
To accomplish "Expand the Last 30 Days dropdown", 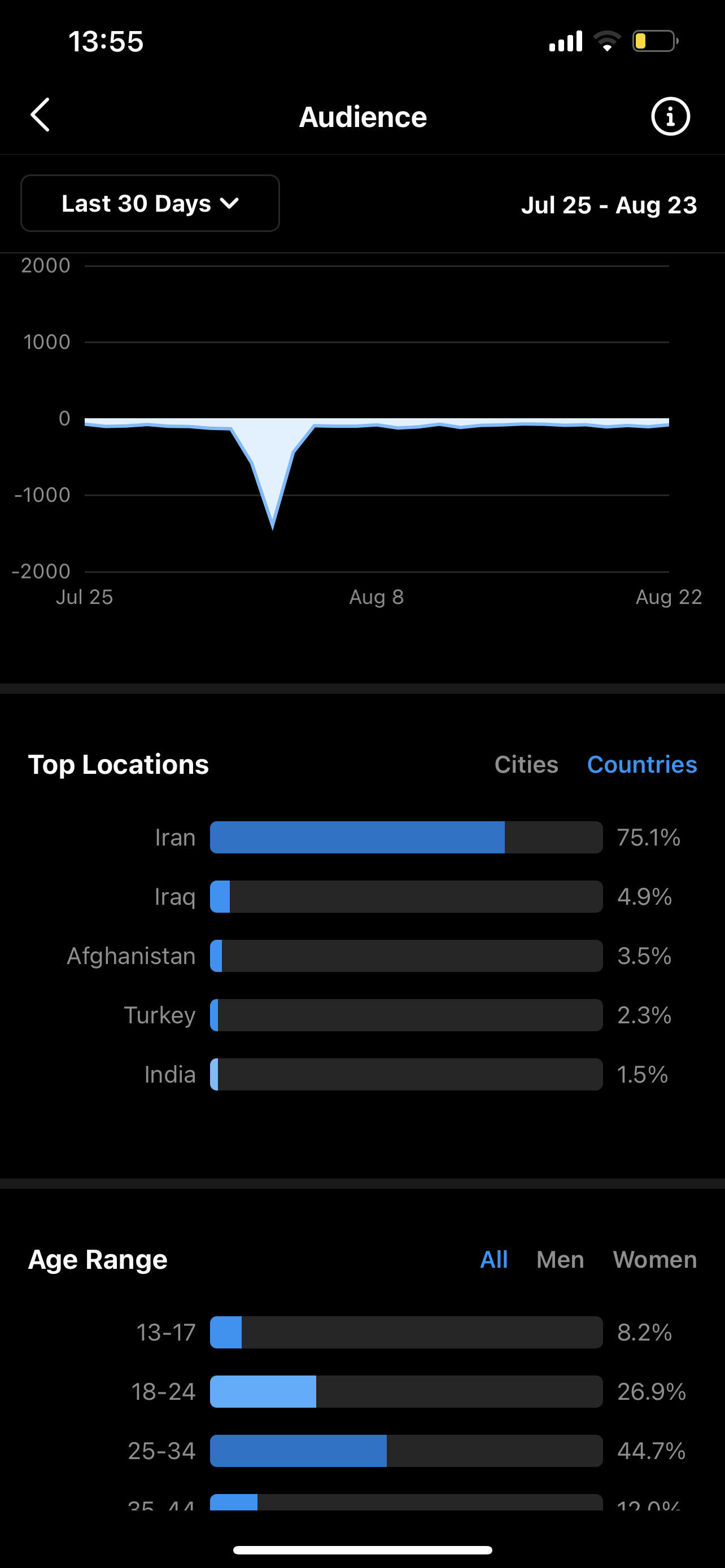I will 150,203.
